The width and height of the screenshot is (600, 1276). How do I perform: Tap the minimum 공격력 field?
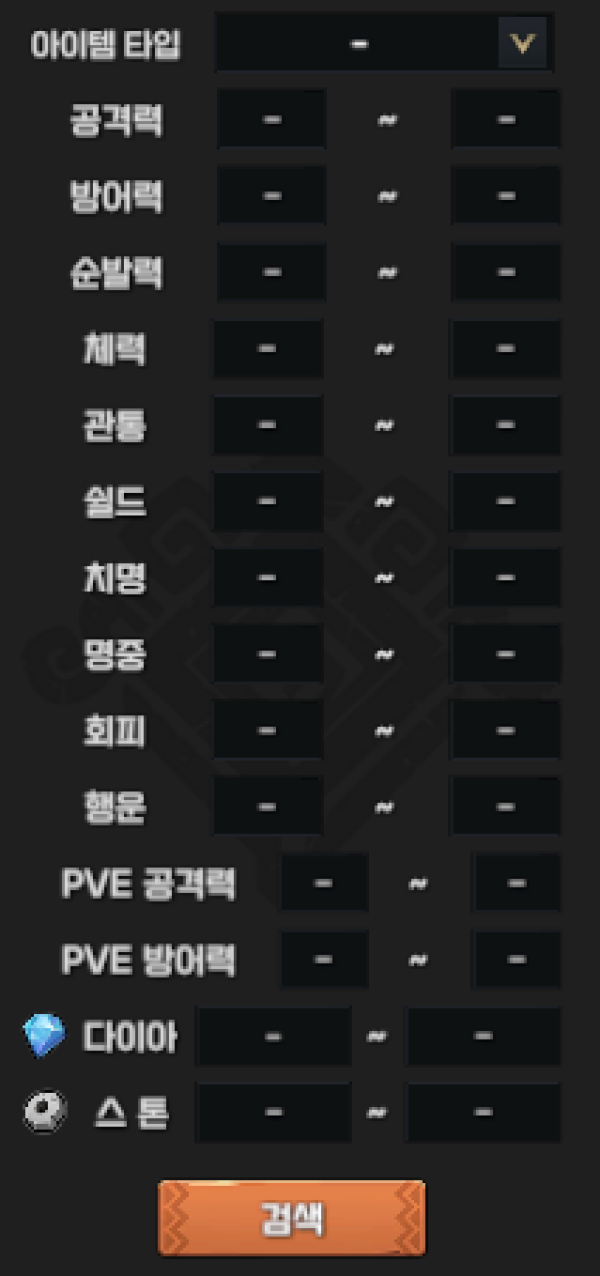(x=271, y=119)
